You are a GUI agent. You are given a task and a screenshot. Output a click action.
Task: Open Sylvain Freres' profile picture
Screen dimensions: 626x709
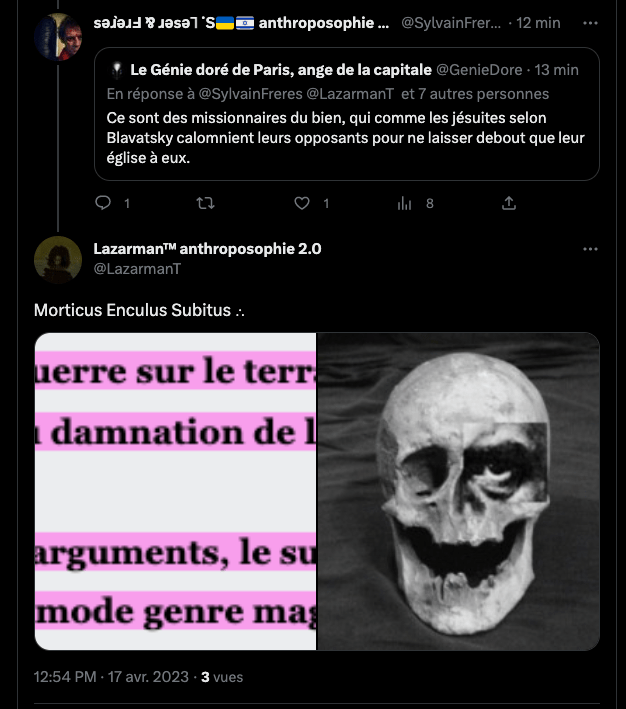point(57,37)
